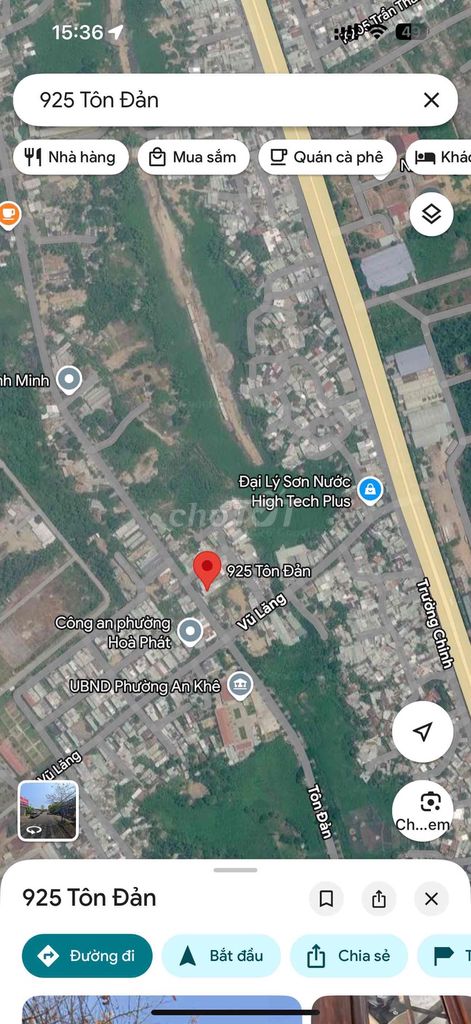Select the Nhà hàng chip
Image resolution: width=471 pixels, height=1024 pixels.
pyautogui.click(x=71, y=157)
